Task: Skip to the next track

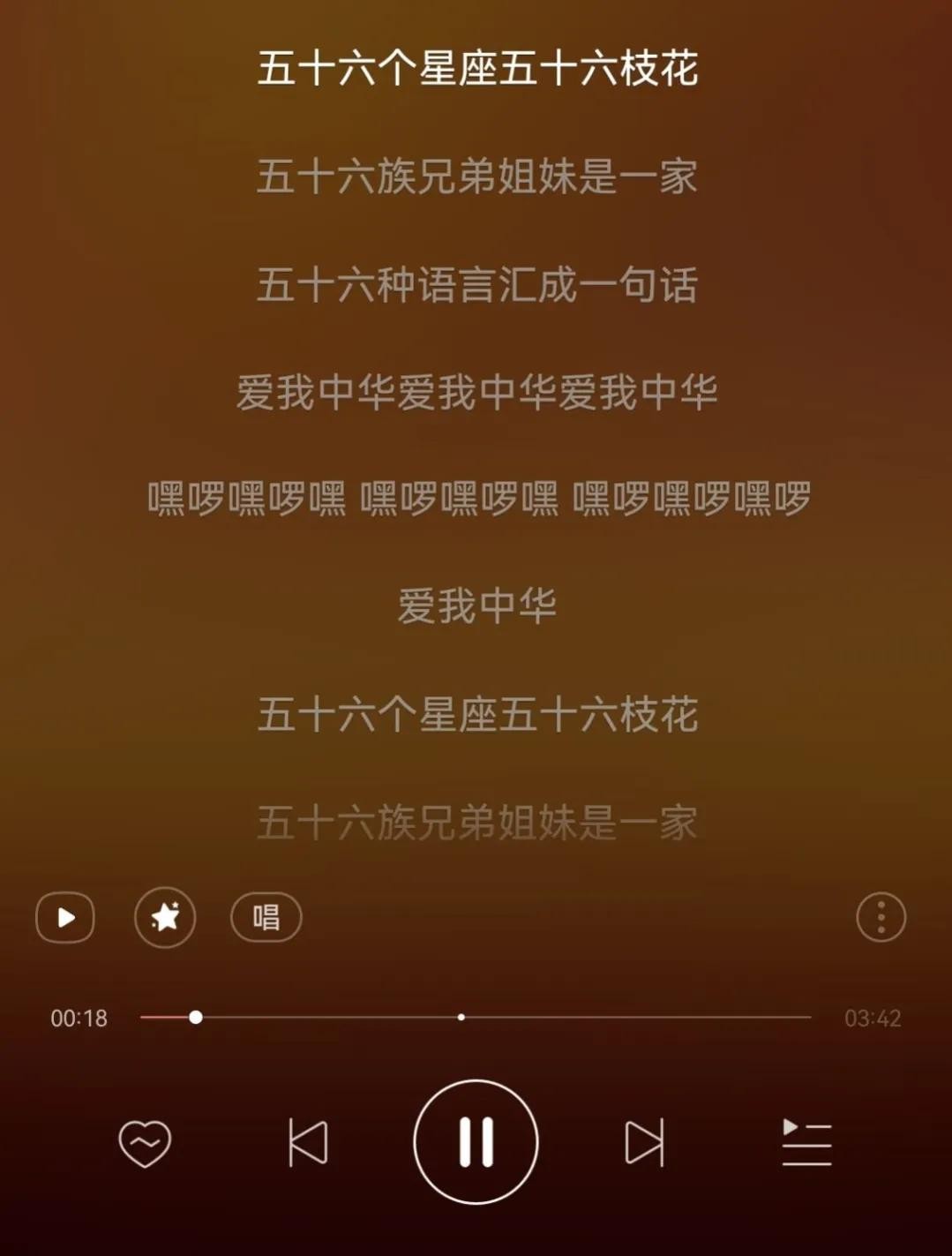Action: (x=644, y=1143)
